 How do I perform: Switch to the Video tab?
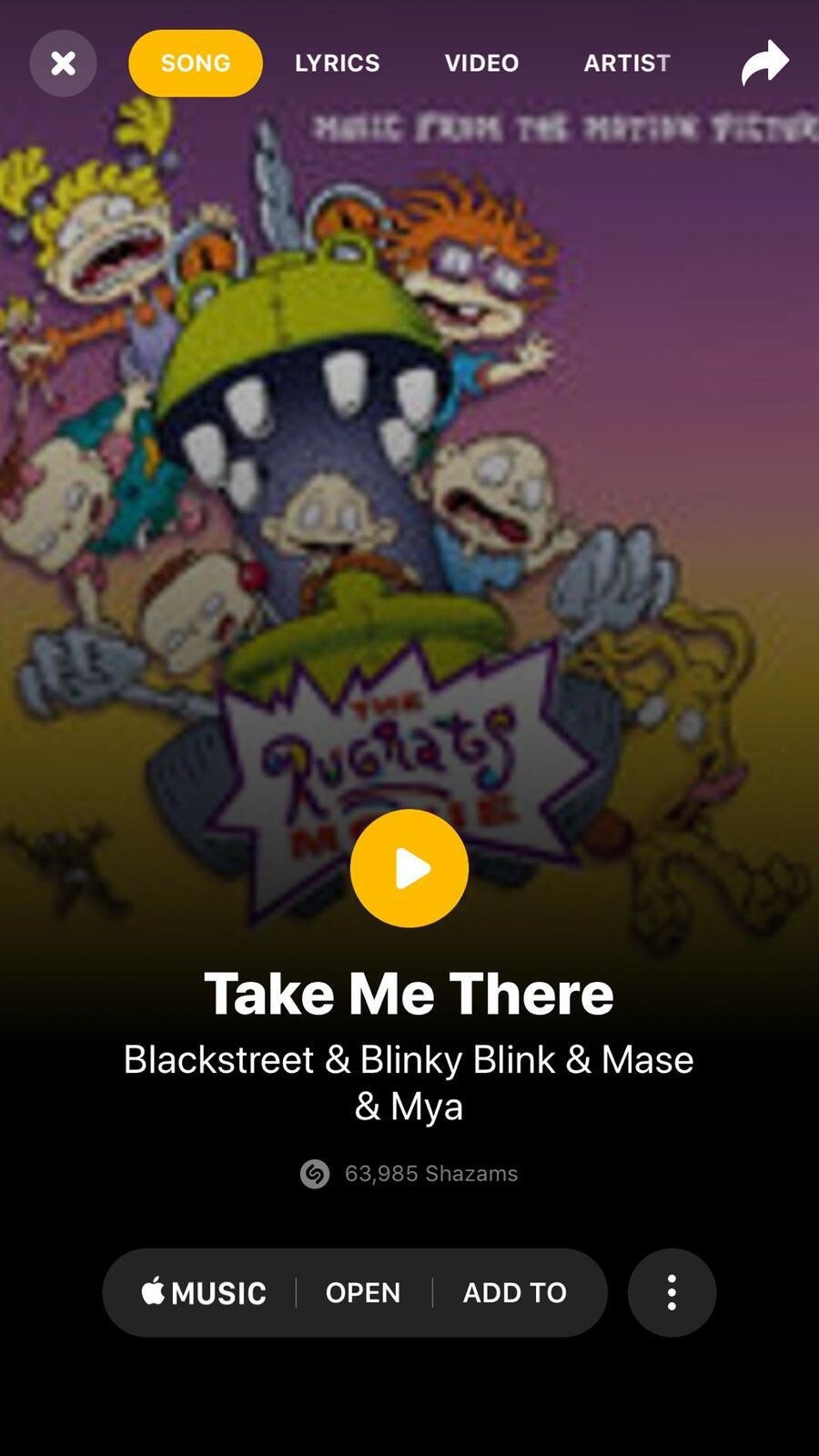481,63
